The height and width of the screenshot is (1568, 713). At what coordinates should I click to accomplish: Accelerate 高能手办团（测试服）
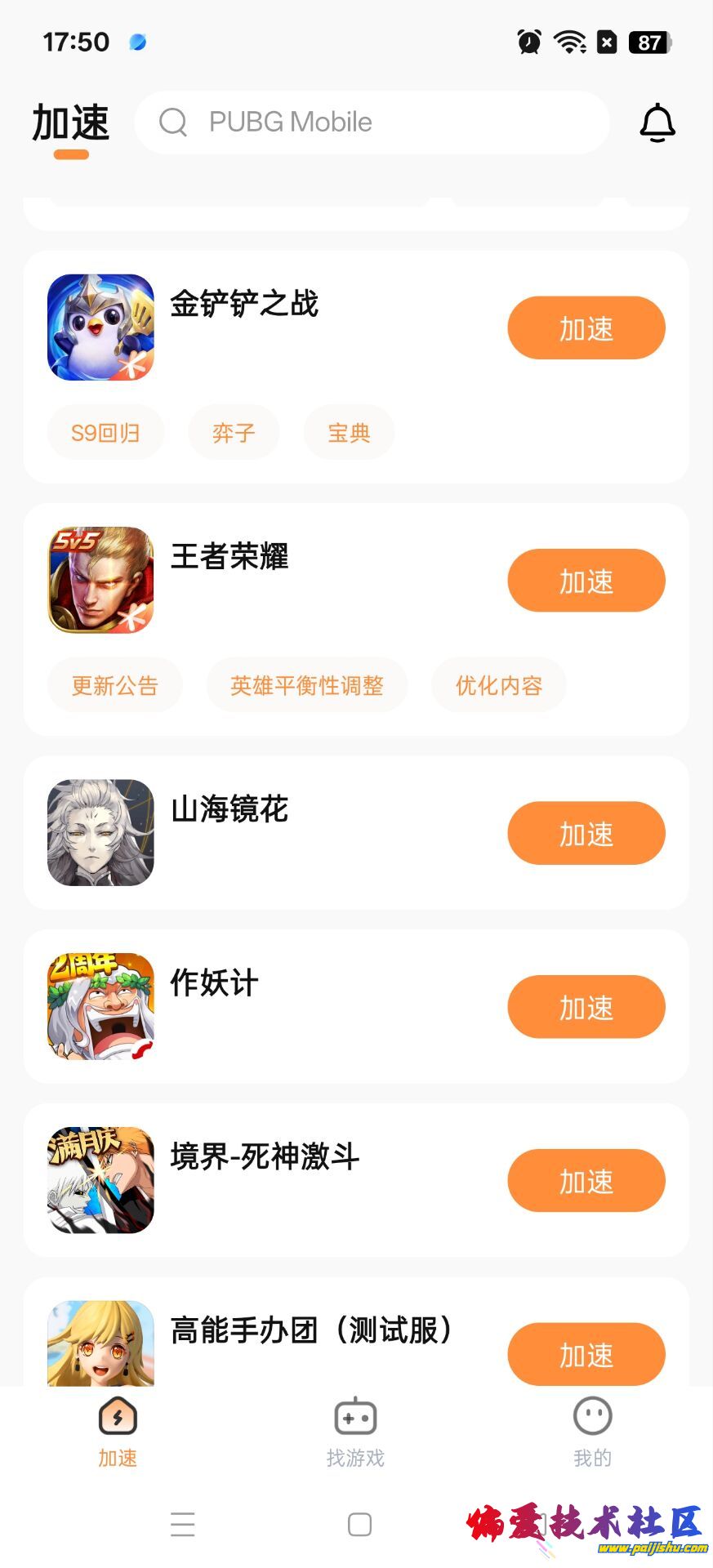point(586,1354)
